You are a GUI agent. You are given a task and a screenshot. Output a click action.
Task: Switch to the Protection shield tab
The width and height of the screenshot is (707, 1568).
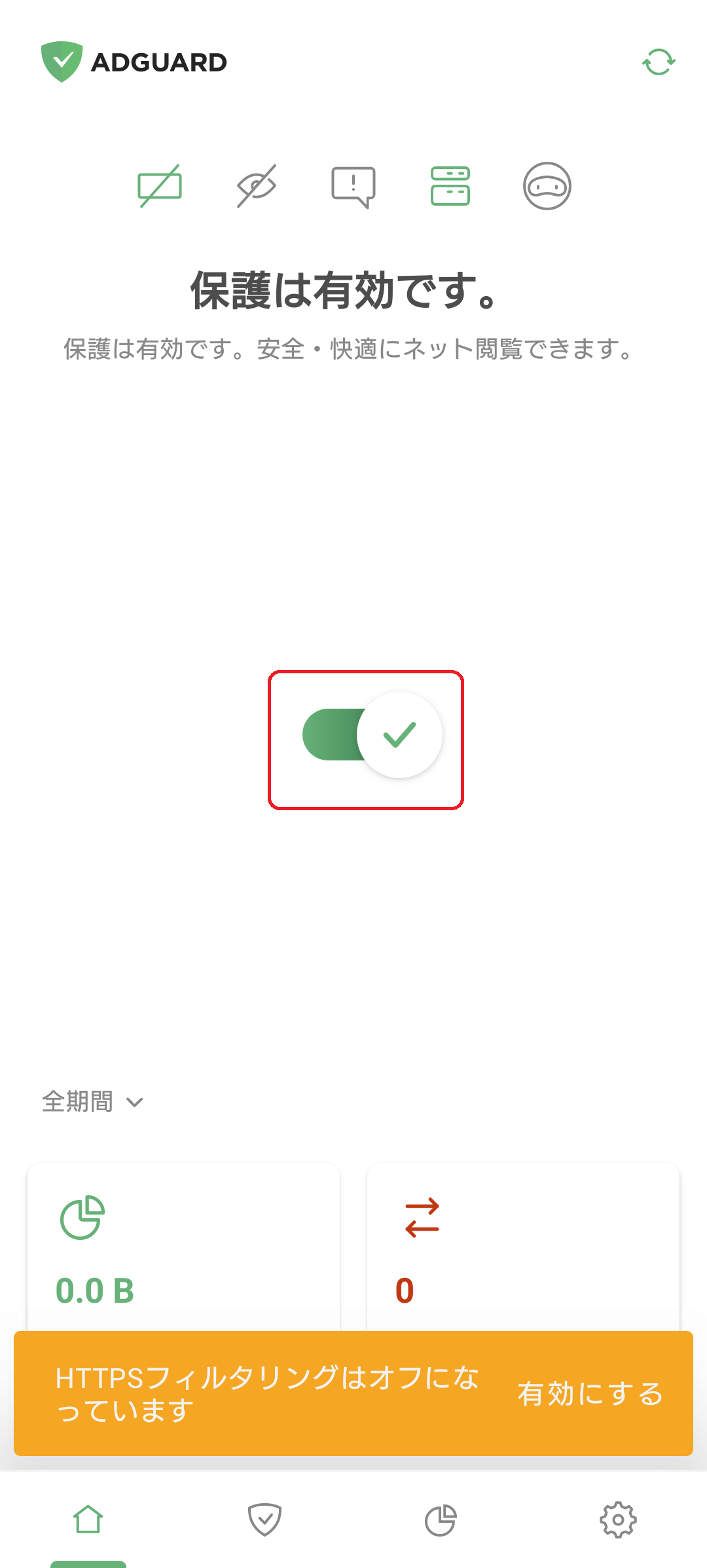point(265,1520)
